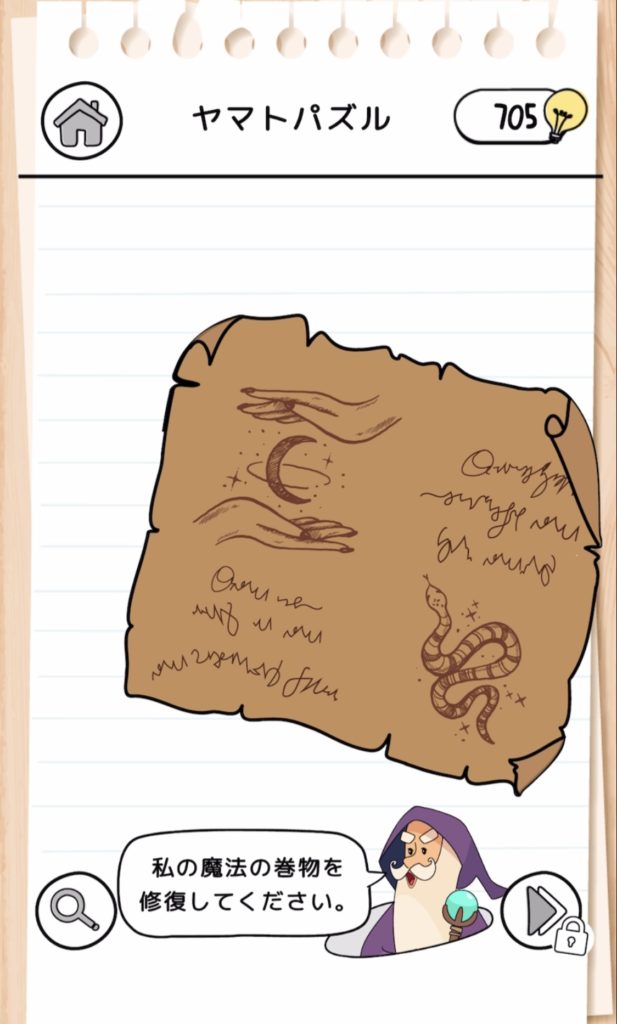The height and width of the screenshot is (1024, 617).
Task: Return to the home menu
Action: 81,121
